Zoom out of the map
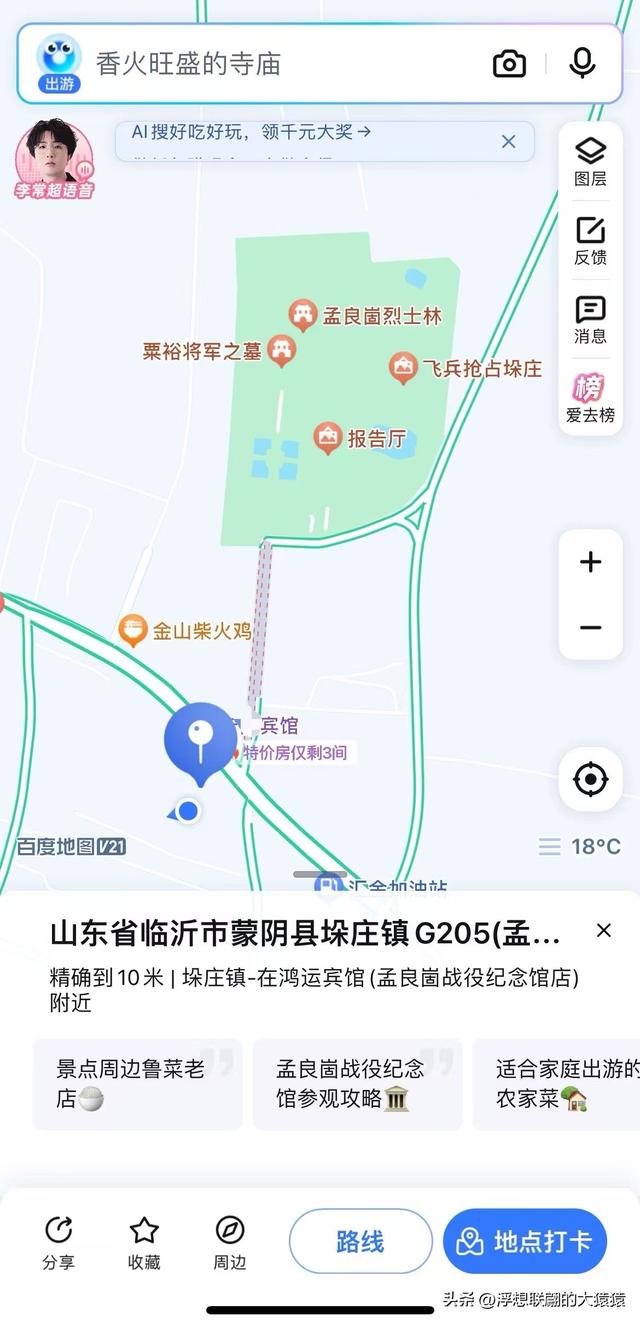Image resolution: width=640 pixels, height=1322 pixels. click(x=590, y=628)
